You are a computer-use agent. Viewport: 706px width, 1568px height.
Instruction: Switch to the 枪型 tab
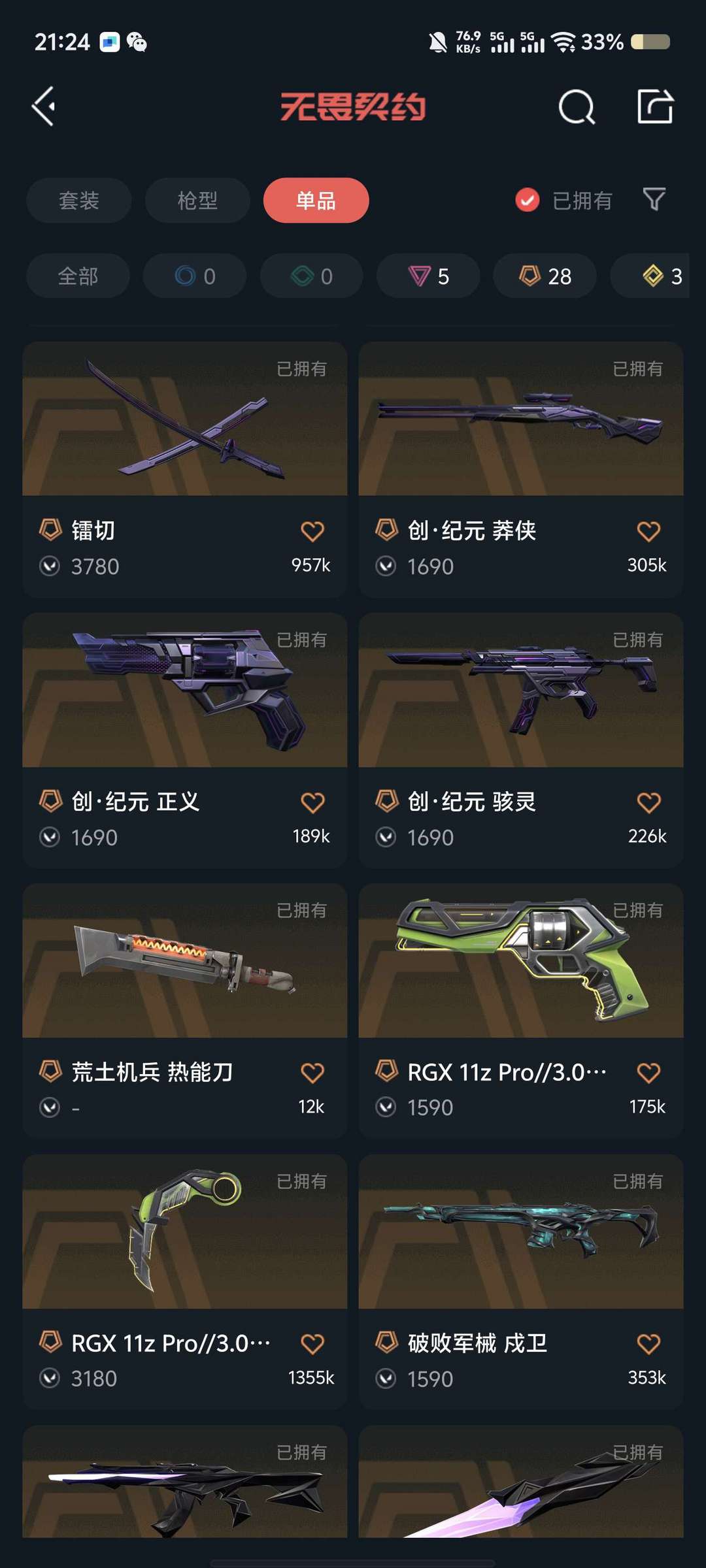click(x=197, y=201)
